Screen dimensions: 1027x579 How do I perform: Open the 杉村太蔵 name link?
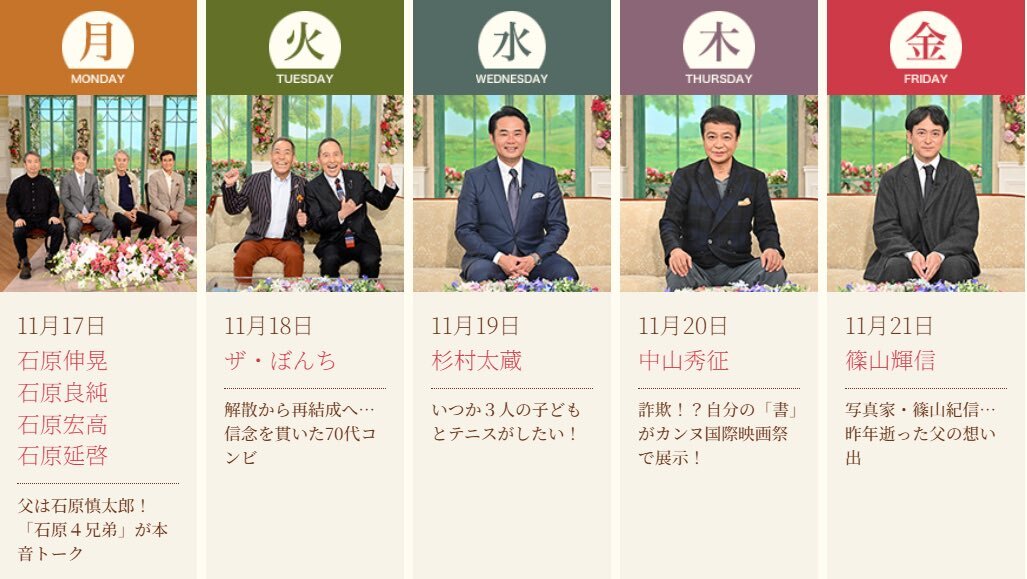click(476, 361)
